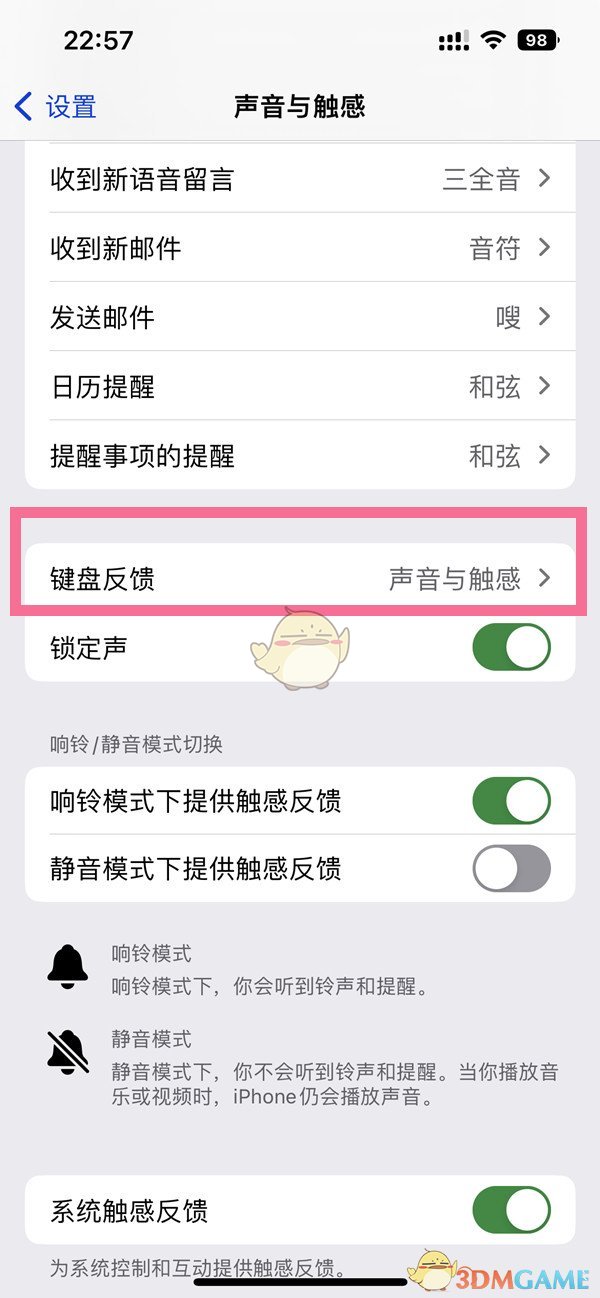This screenshot has height=1298, width=600.
Task: Disable 响铃模式下提供触感反馈
Action: [511, 801]
